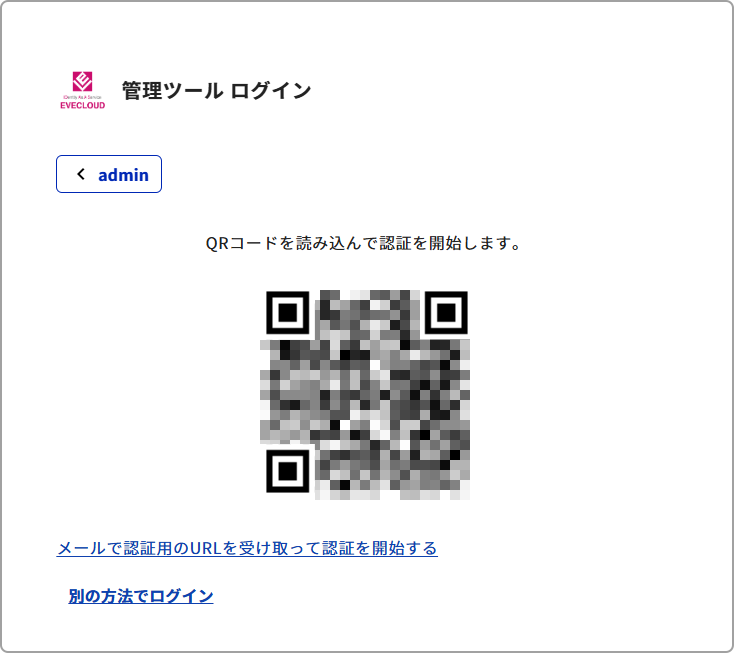734x653 pixels.
Task: Tap 別の方法でログイン link
Action: [141, 596]
